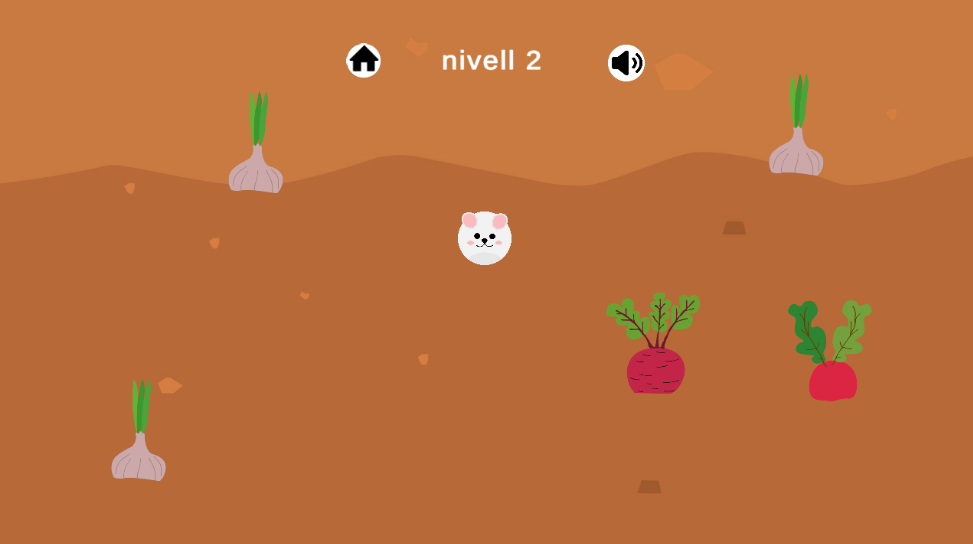This screenshot has width=973, height=544.
Task: Mute the game sound
Action: coord(626,63)
